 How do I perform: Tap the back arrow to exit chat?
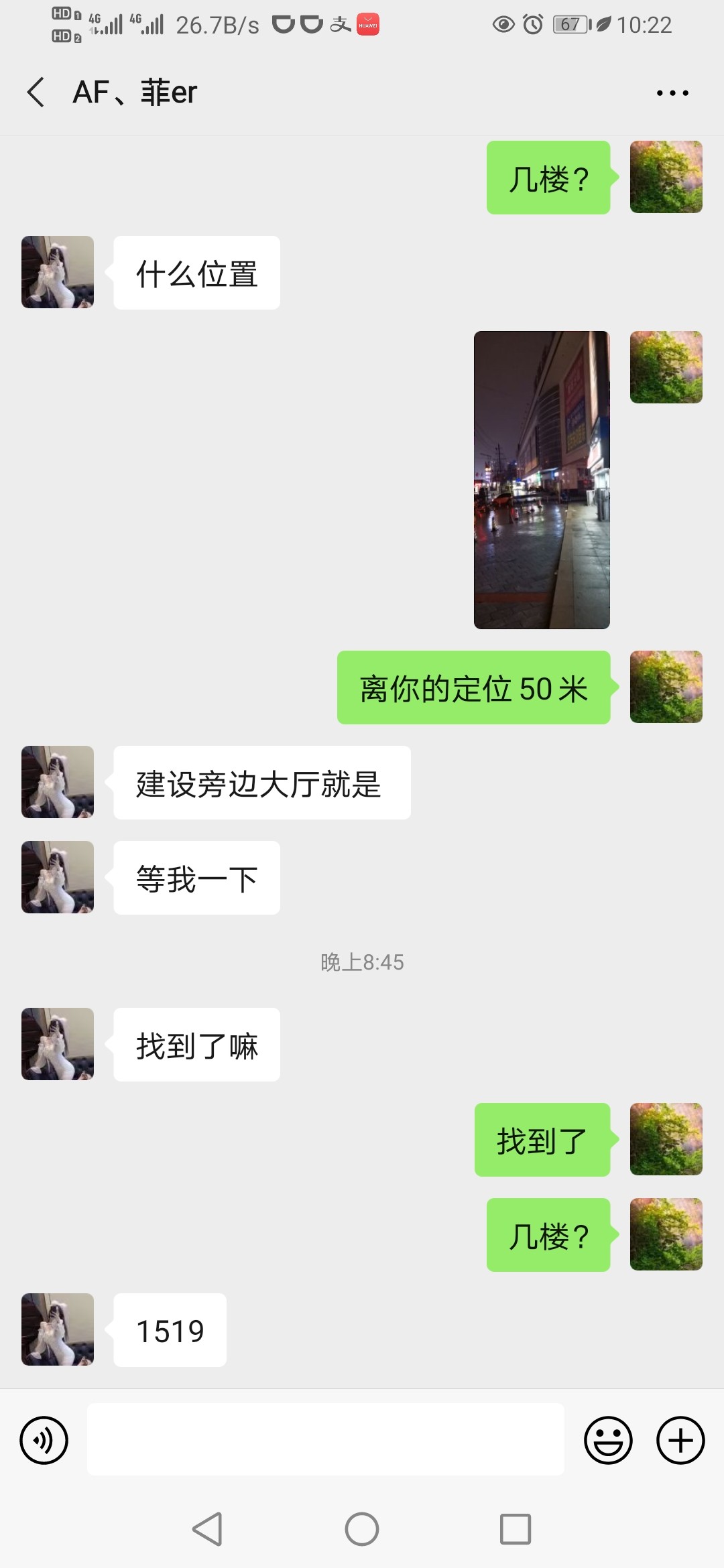(x=35, y=92)
